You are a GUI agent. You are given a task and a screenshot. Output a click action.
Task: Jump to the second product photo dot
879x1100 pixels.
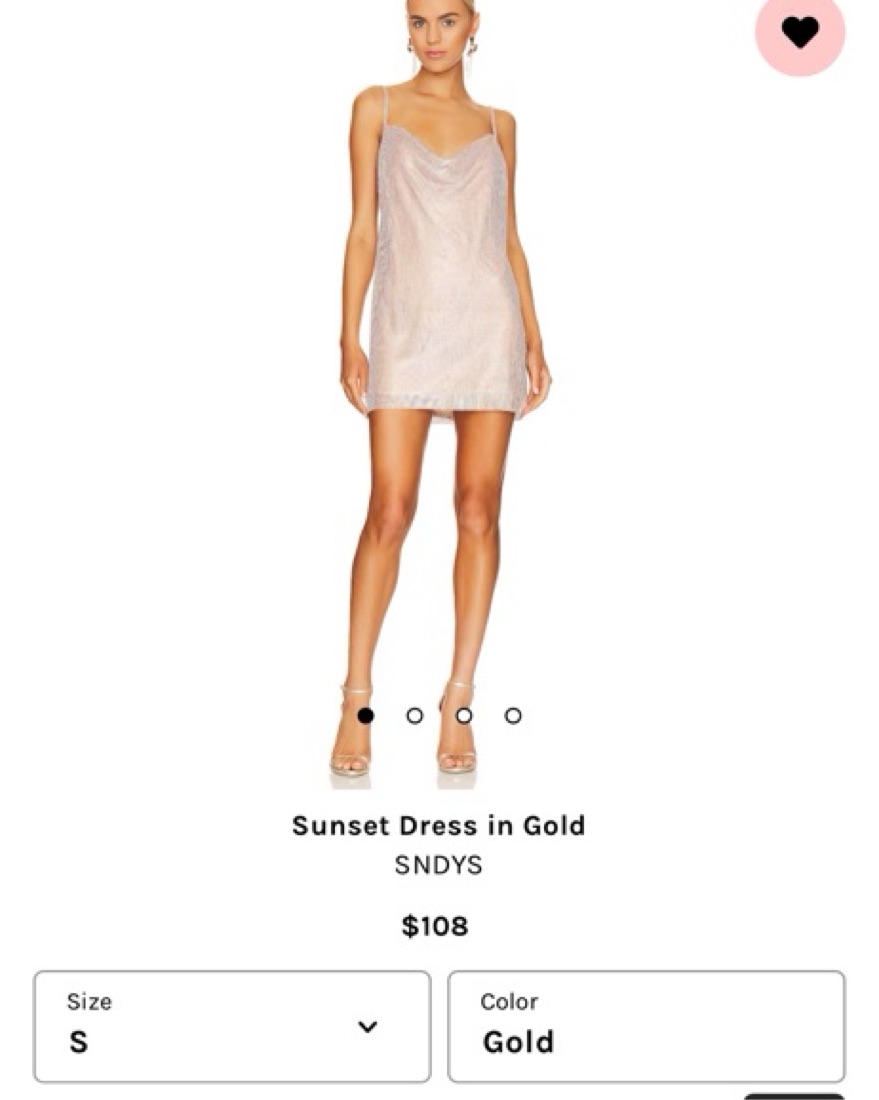pyautogui.click(x=414, y=716)
